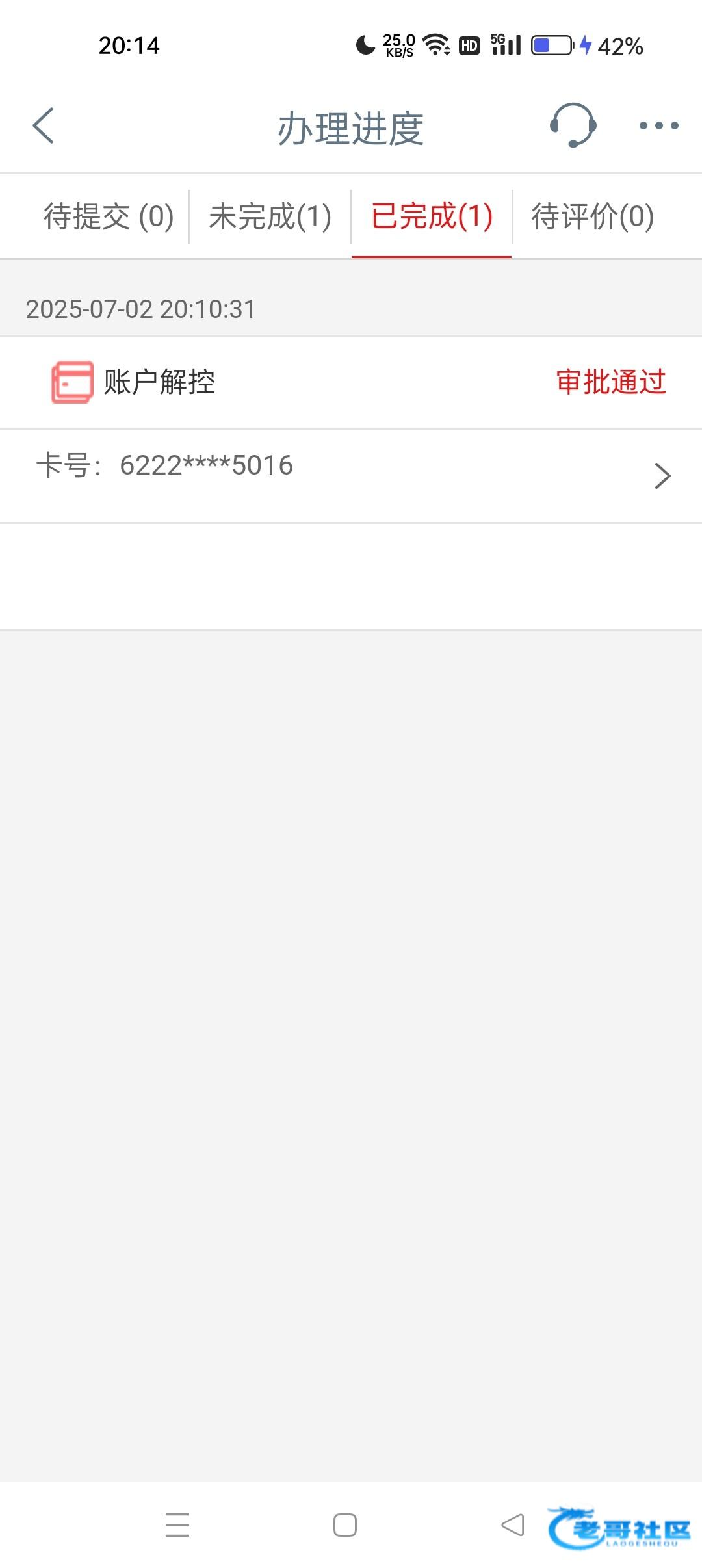
Task: Select the 已完成(1) tab
Action: 432,216
